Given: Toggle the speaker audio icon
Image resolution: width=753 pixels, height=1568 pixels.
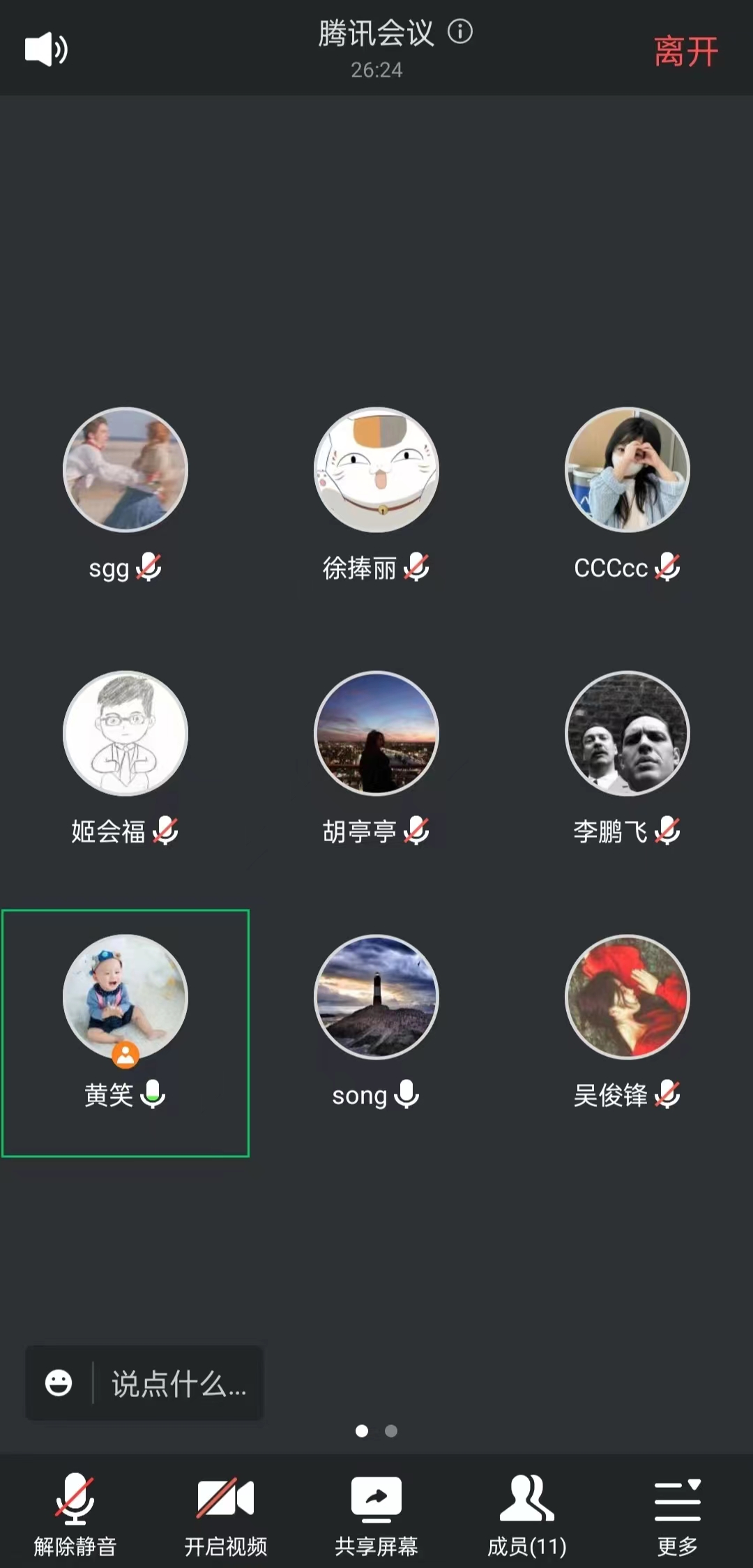Looking at the screenshot, I should pyautogui.click(x=46, y=50).
